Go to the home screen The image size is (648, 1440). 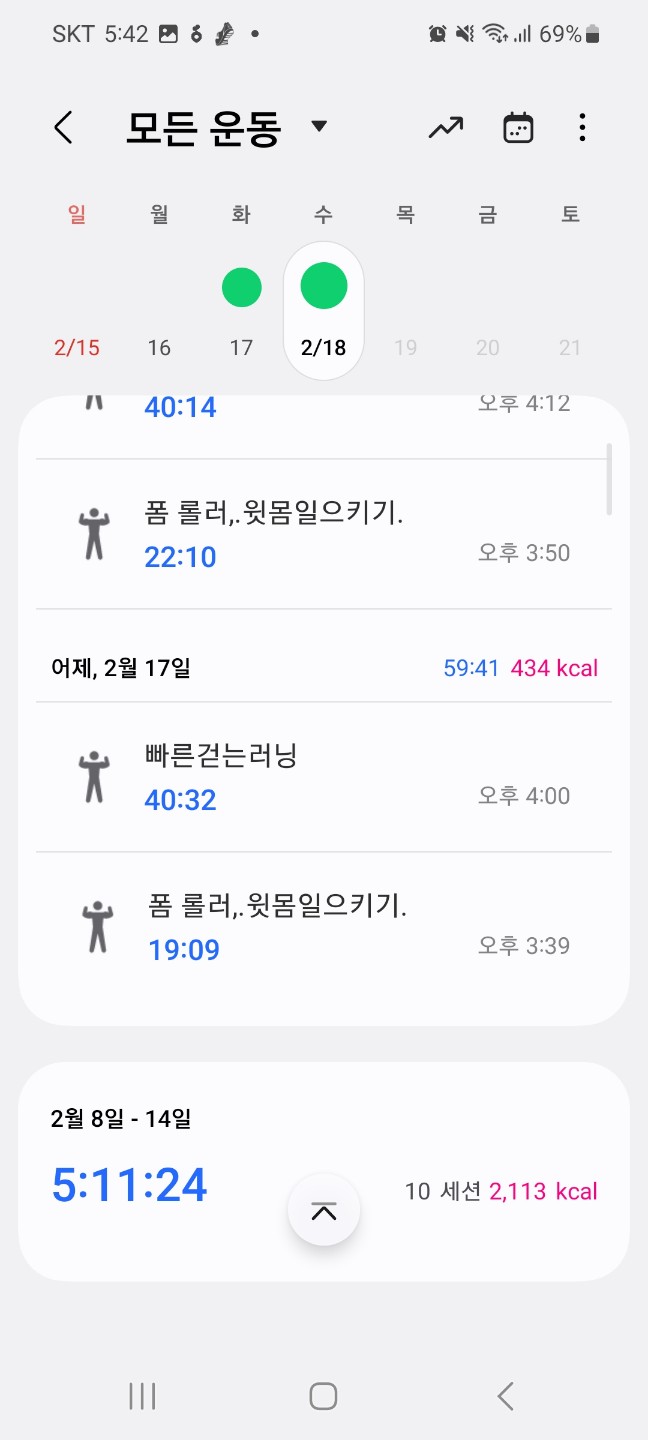click(x=323, y=1396)
